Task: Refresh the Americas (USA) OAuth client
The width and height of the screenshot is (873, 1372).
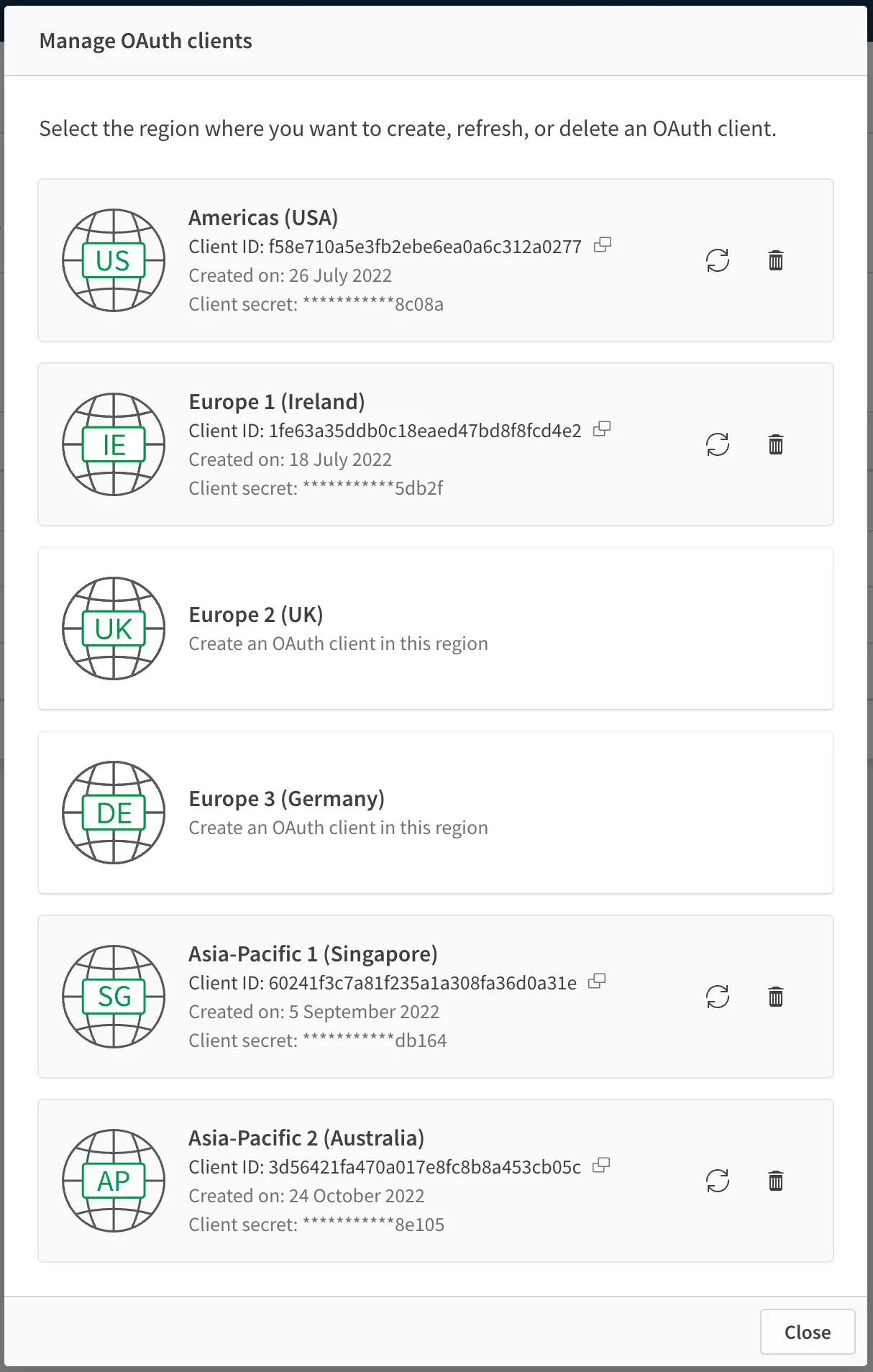Action: (x=718, y=260)
